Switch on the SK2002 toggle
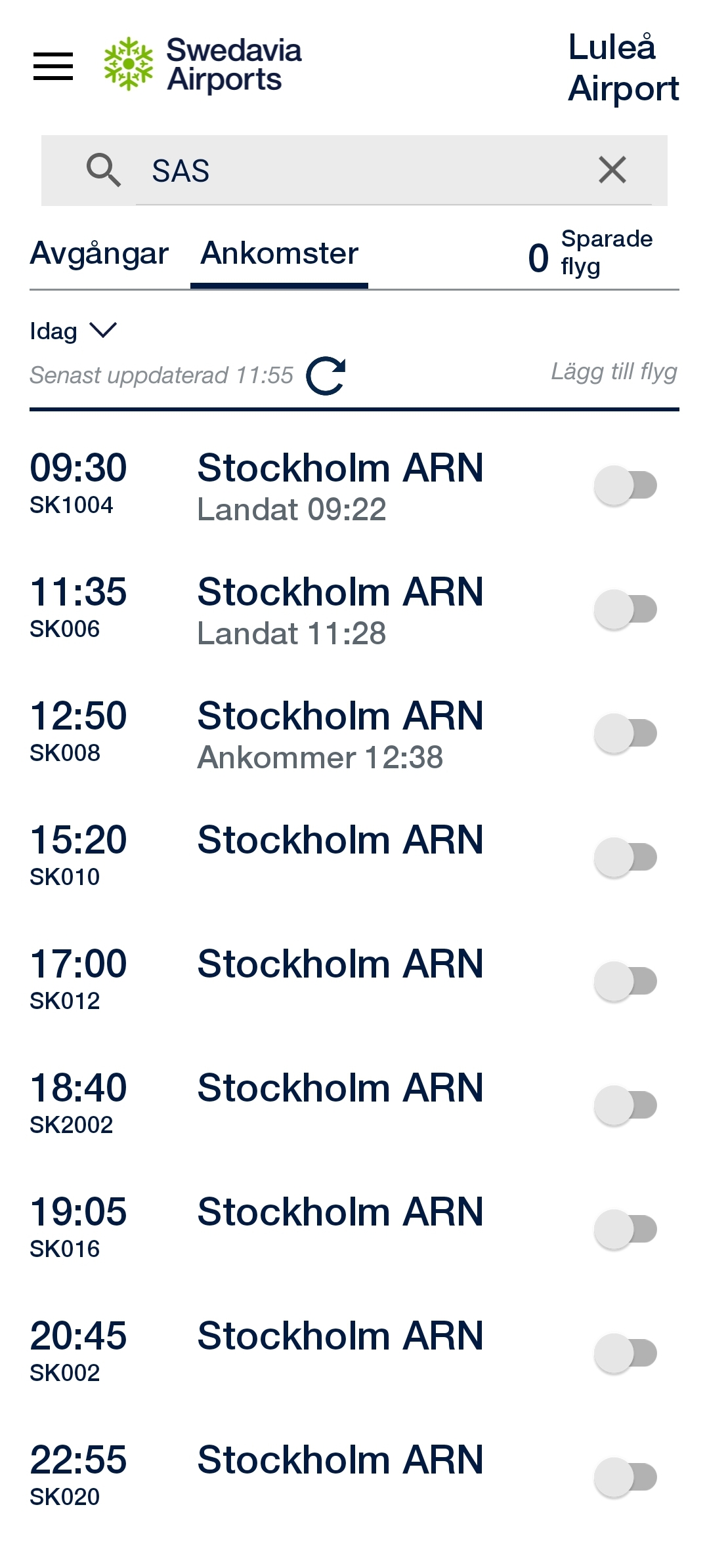This screenshot has width=707, height=1568. 625,1105
